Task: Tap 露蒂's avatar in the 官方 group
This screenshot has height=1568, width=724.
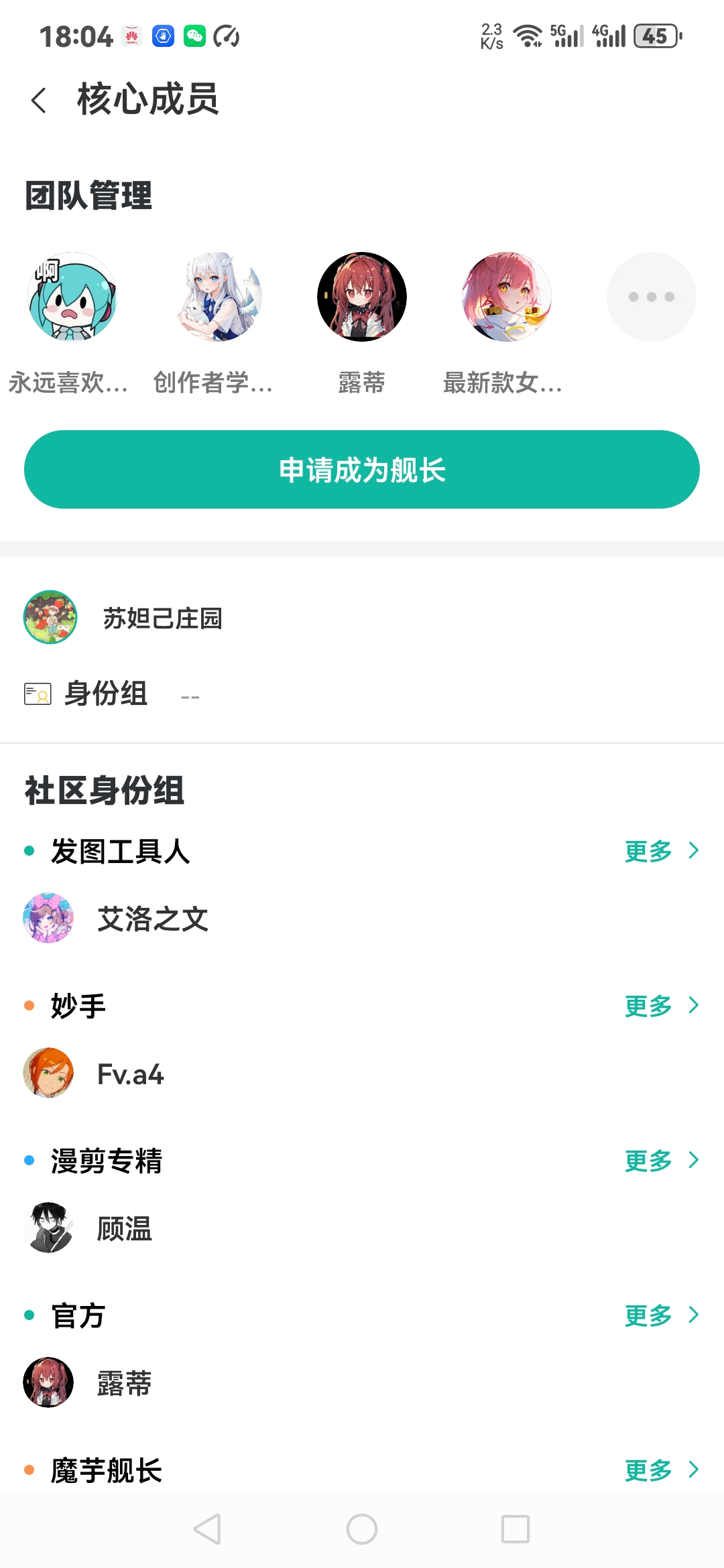Action: 48,1382
